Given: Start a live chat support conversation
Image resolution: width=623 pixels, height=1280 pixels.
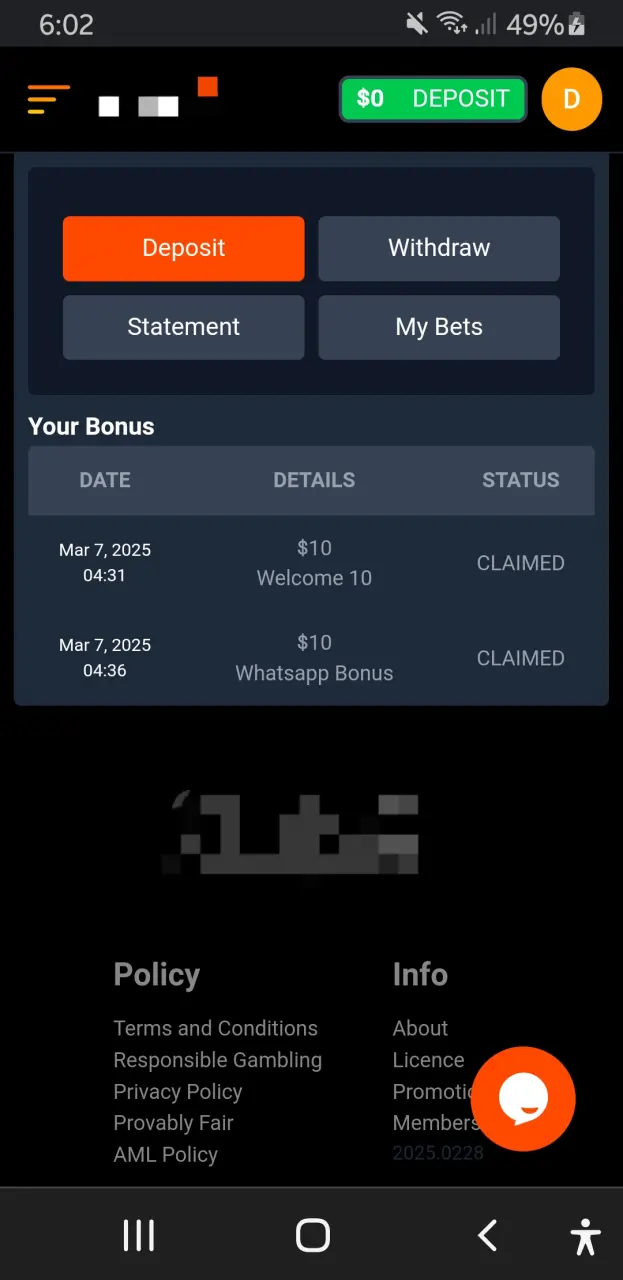Looking at the screenshot, I should [523, 1099].
